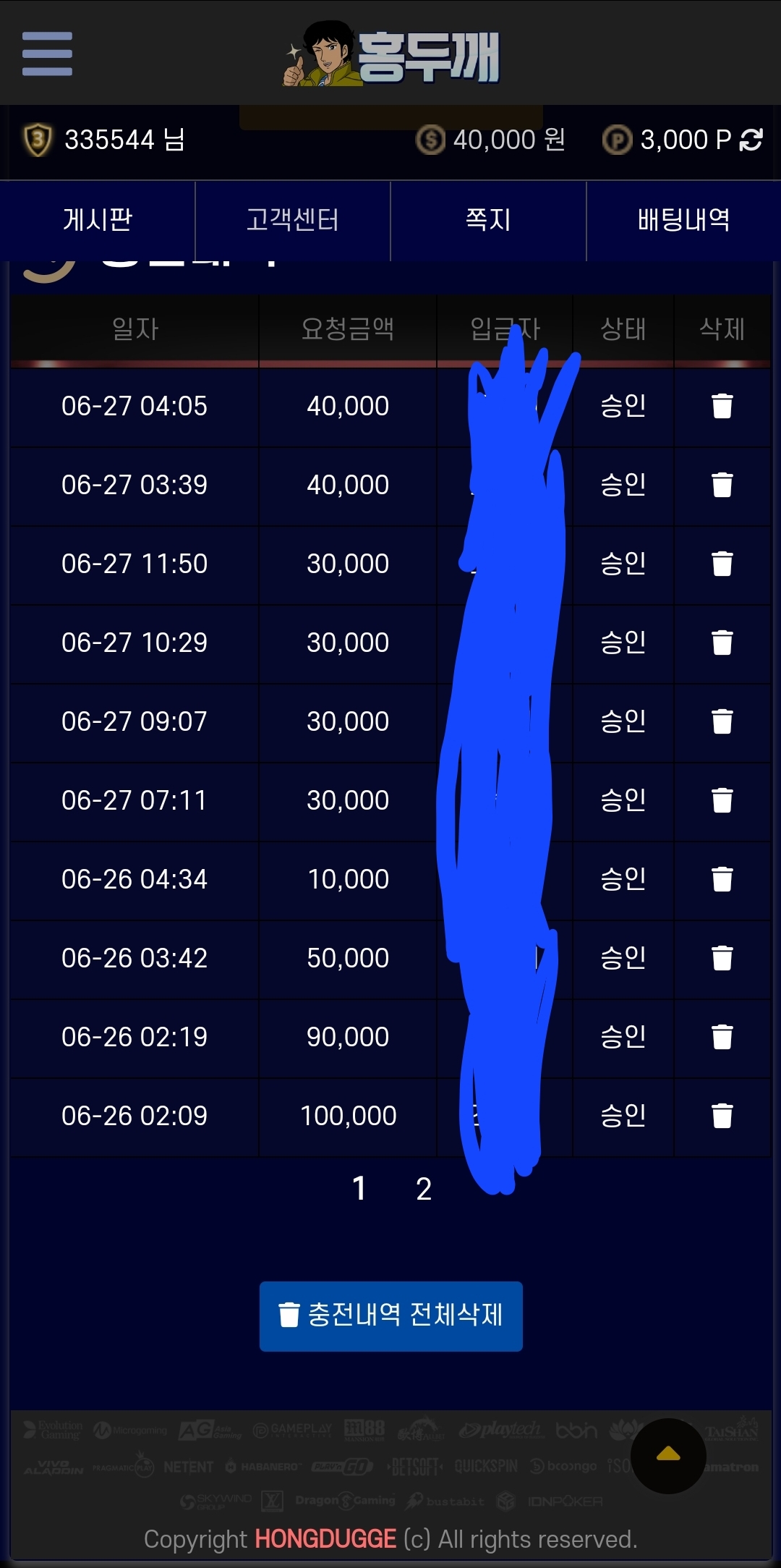Screen dimensions: 781x1568
Task: Jump back to top with arrow button
Action: point(668,1455)
